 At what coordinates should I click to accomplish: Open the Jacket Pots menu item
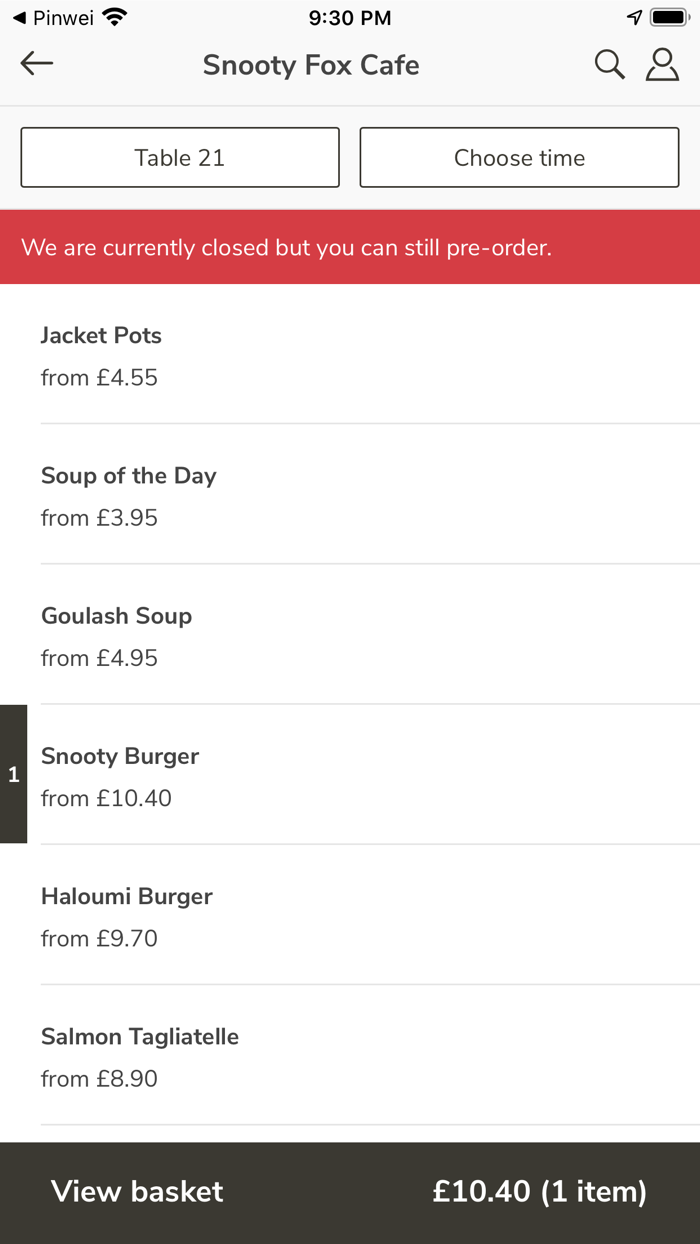tap(350, 355)
